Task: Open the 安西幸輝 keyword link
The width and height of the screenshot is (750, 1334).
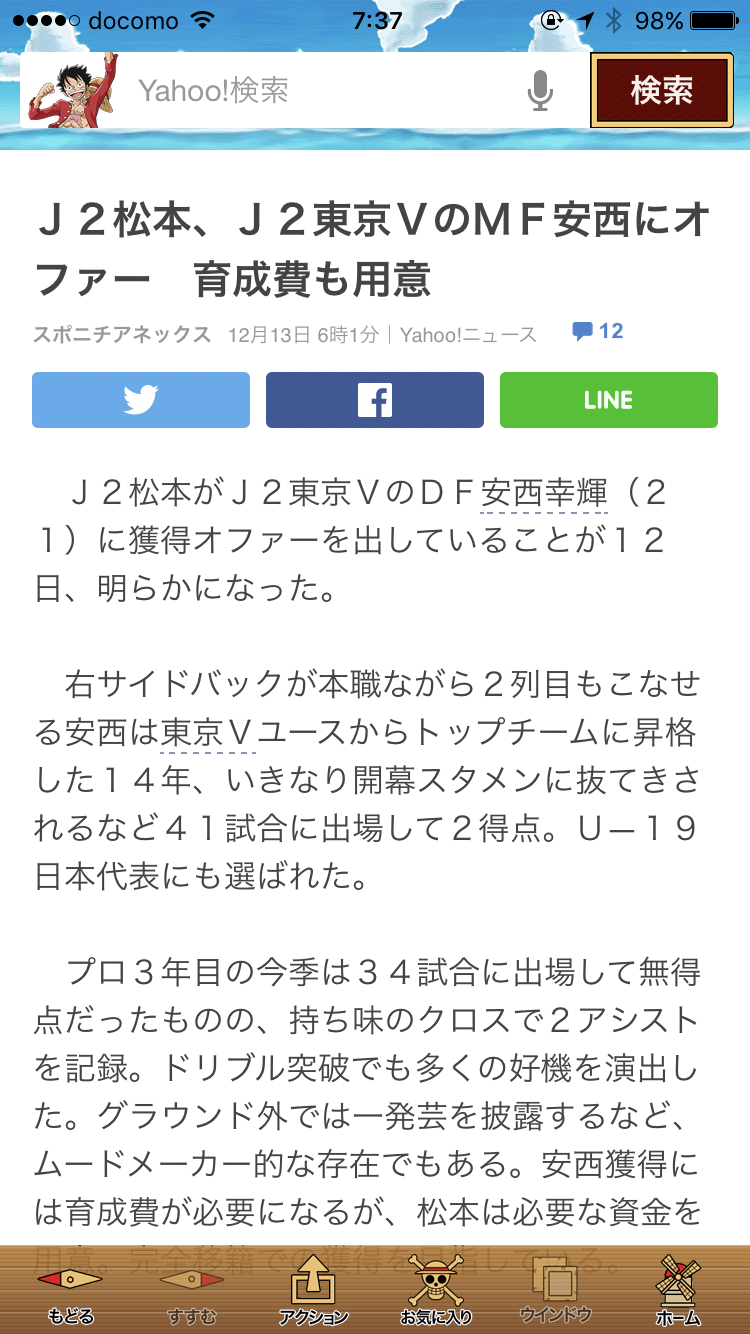Action: [x=544, y=493]
